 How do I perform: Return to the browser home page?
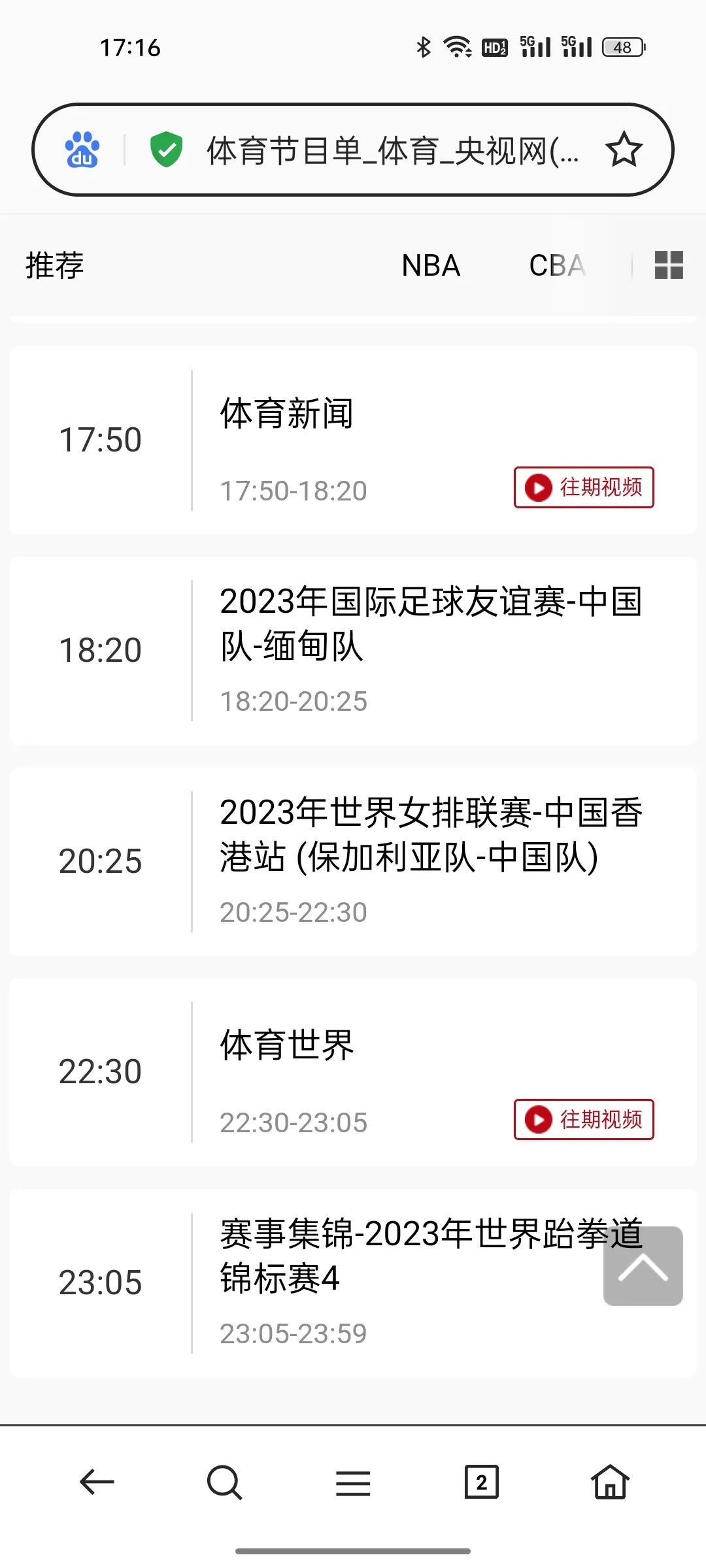(x=610, y=1482)
